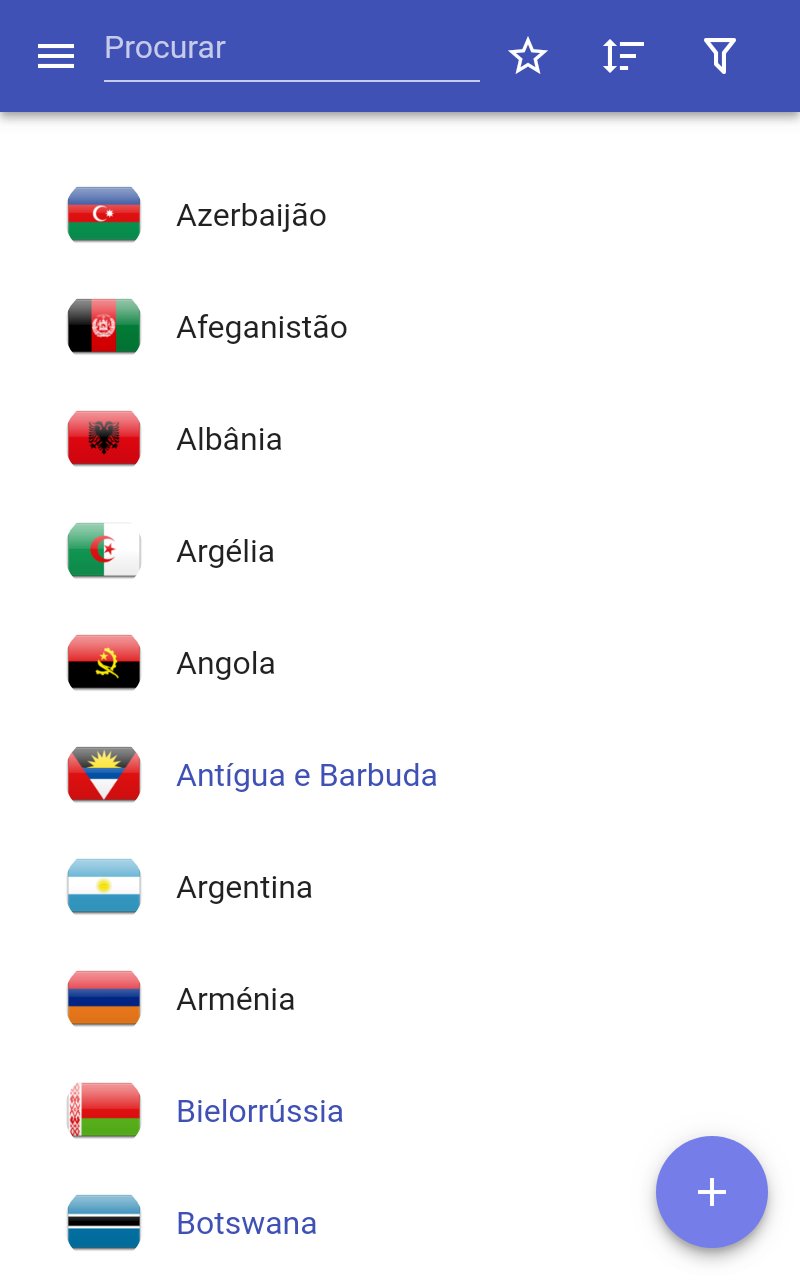Select the Botswana entry
This screenshot has height=1280, width=800.
coord(246,1223)
